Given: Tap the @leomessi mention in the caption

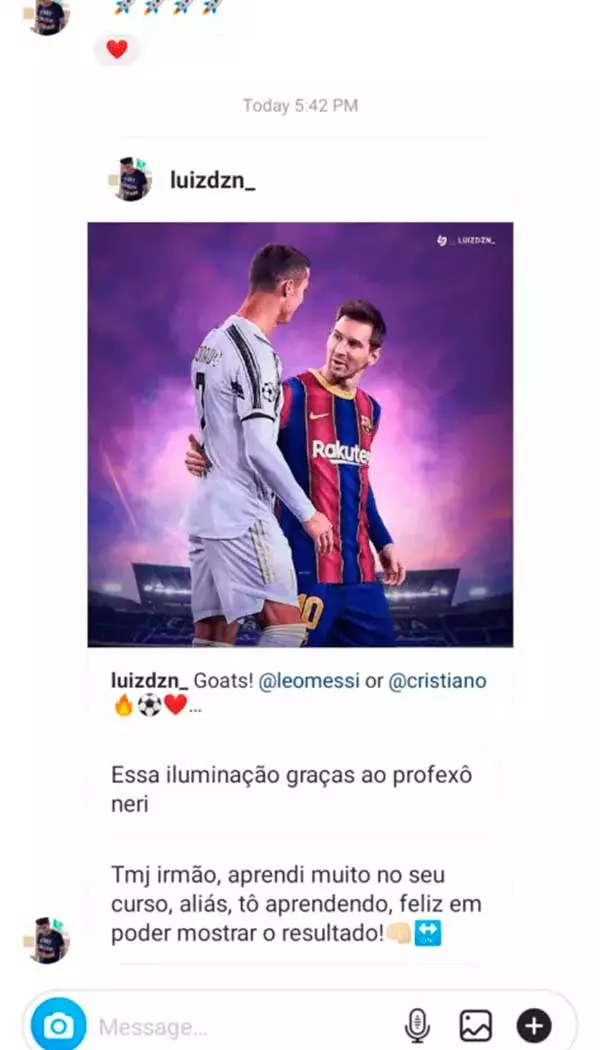Looking at the screenshot, I should (308, 681).
